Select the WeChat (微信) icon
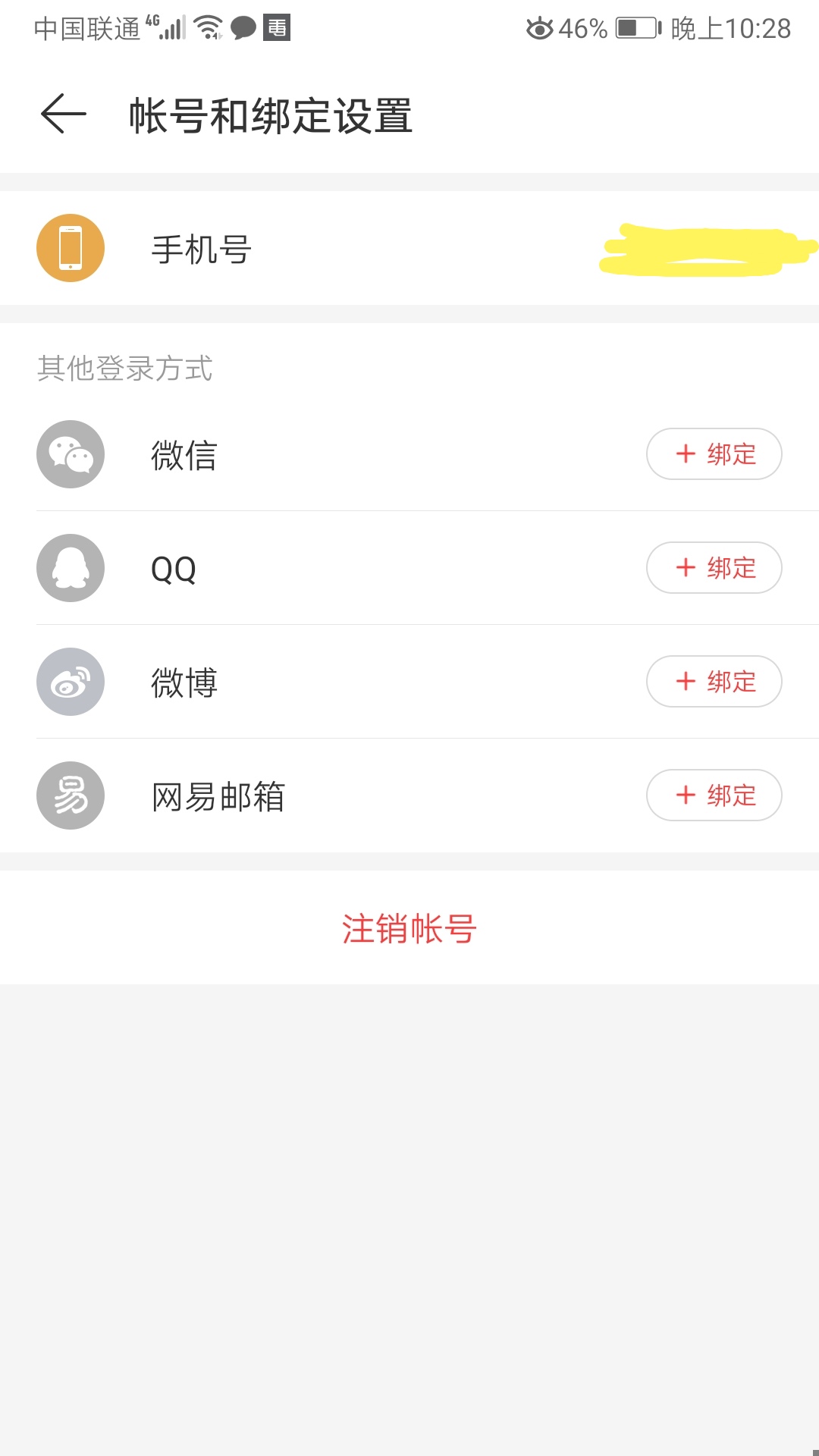819x1456 pixels. 71,454
